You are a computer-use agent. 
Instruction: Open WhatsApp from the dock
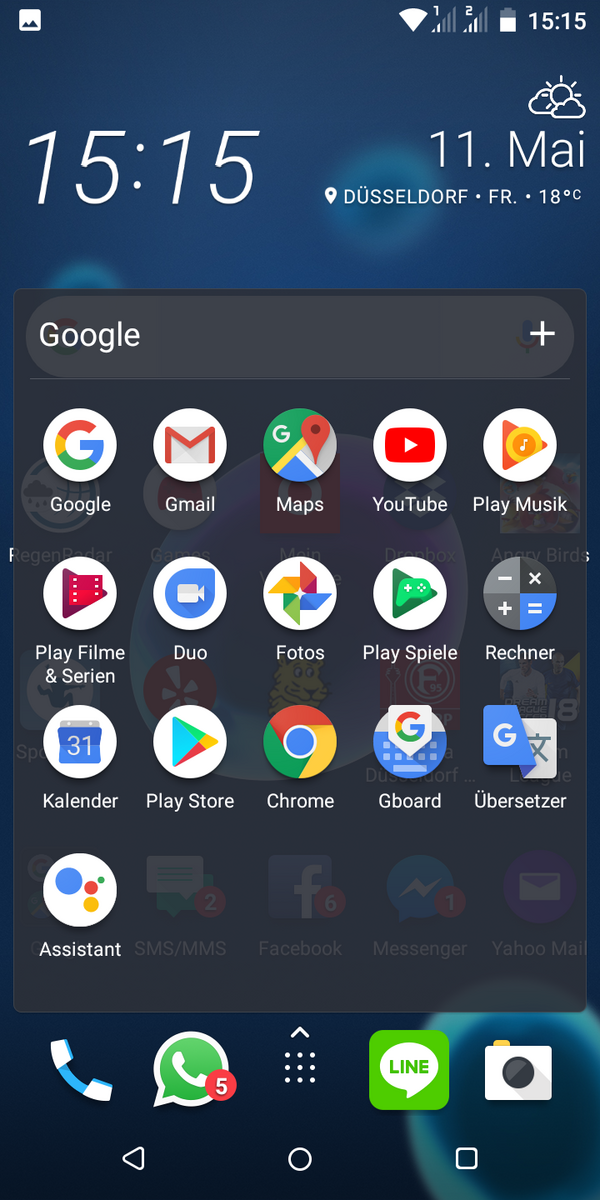[192, 1069]
